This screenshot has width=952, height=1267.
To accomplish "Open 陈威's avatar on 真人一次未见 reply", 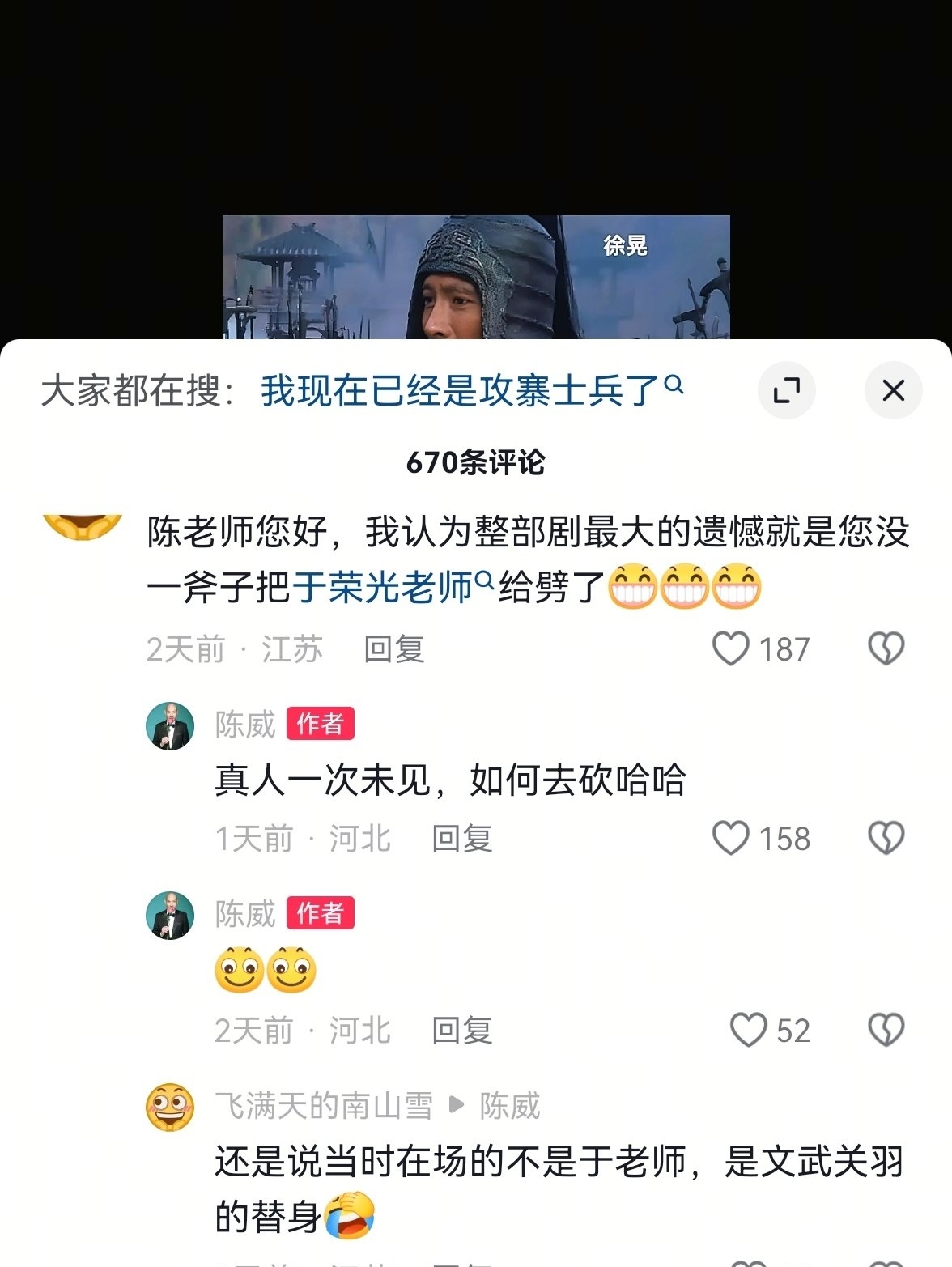I will [170, 726].
